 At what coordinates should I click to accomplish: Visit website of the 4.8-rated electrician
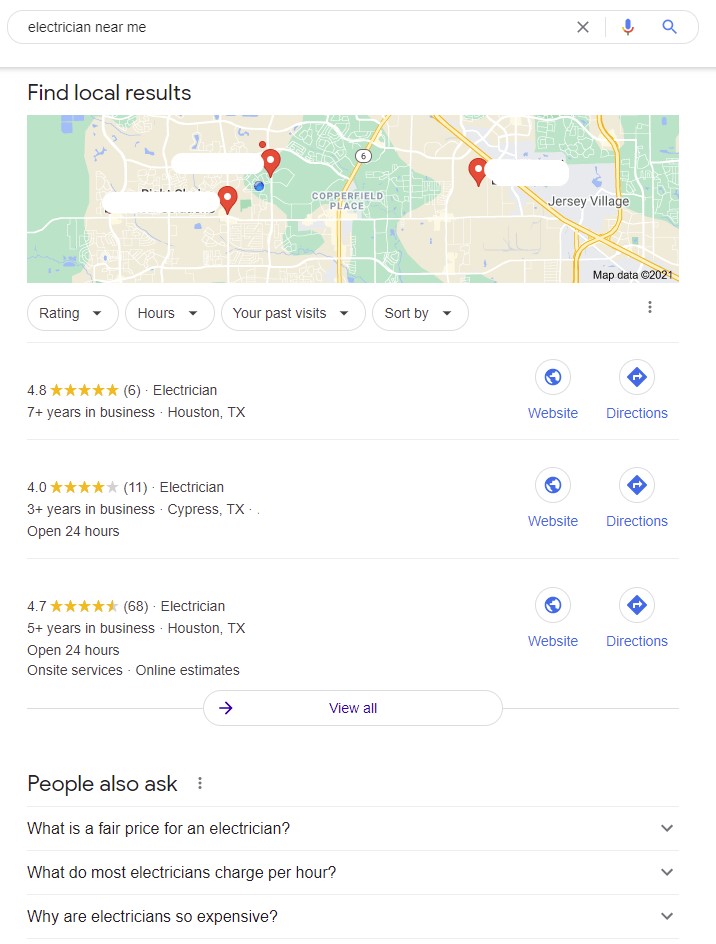(x=553, y=390)
